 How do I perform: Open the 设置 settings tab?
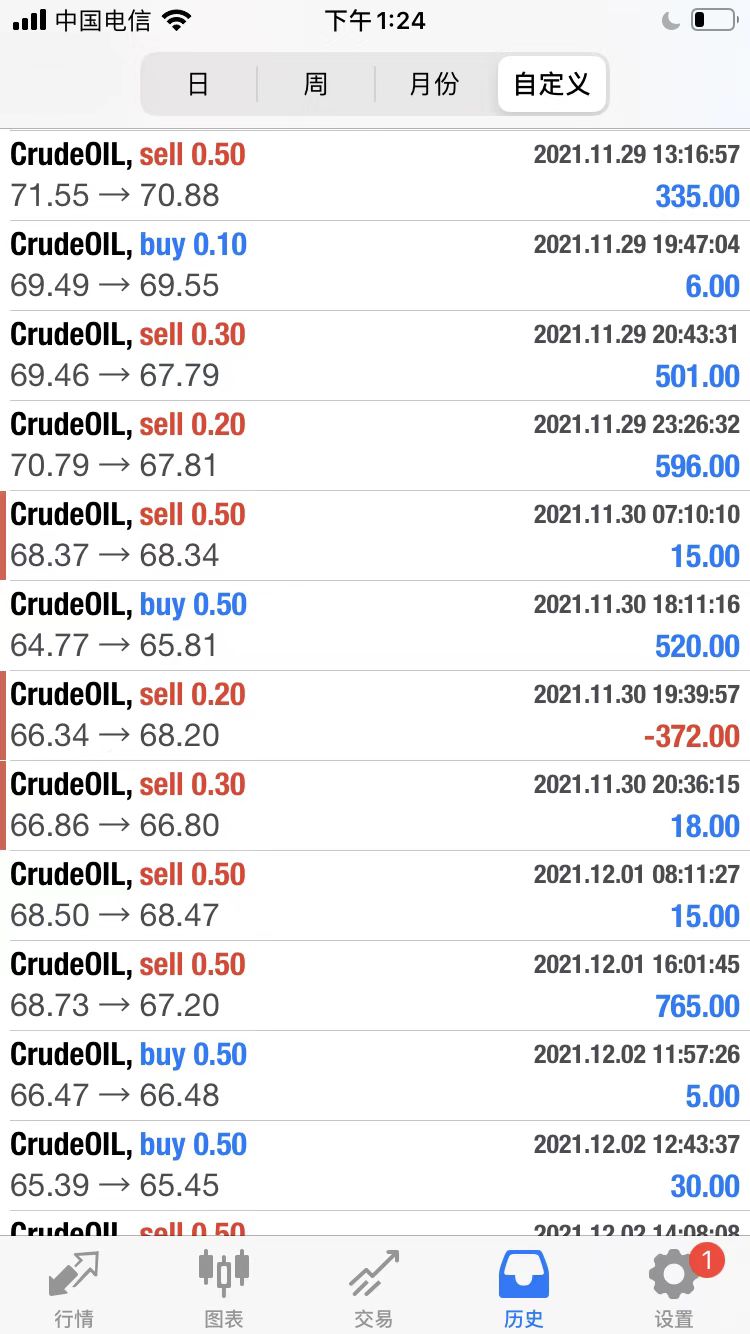tap(674, 1288)
